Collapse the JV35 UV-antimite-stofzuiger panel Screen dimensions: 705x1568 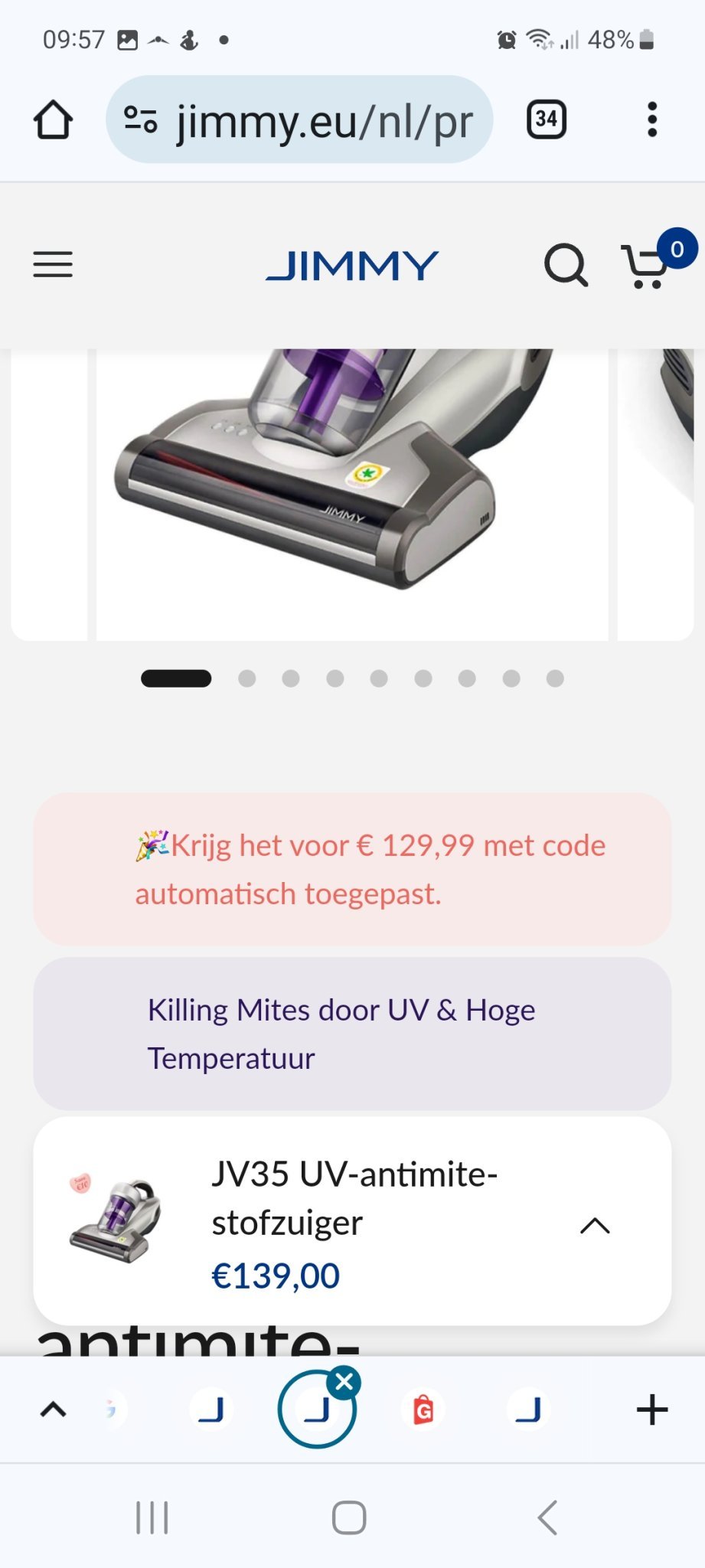[x=595, y=1226]
